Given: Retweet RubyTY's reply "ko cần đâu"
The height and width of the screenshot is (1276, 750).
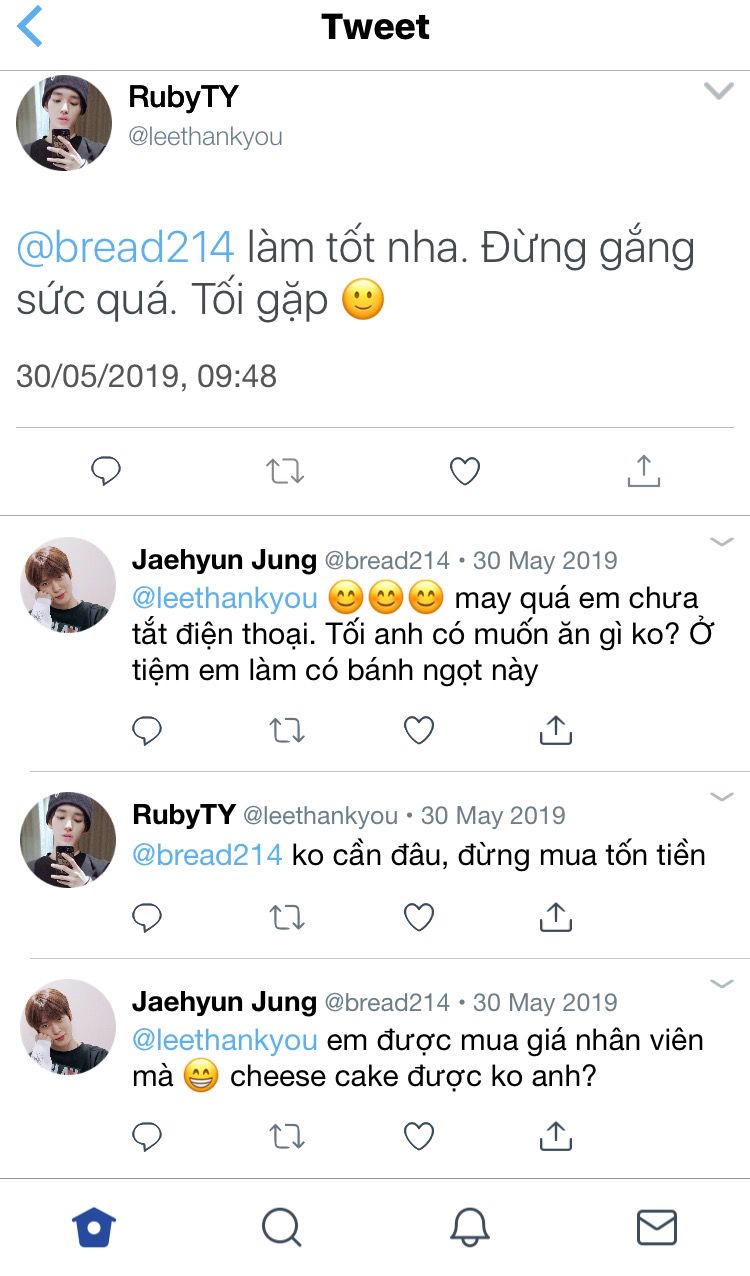Looking at the screenshot, I should coord(287,916).
